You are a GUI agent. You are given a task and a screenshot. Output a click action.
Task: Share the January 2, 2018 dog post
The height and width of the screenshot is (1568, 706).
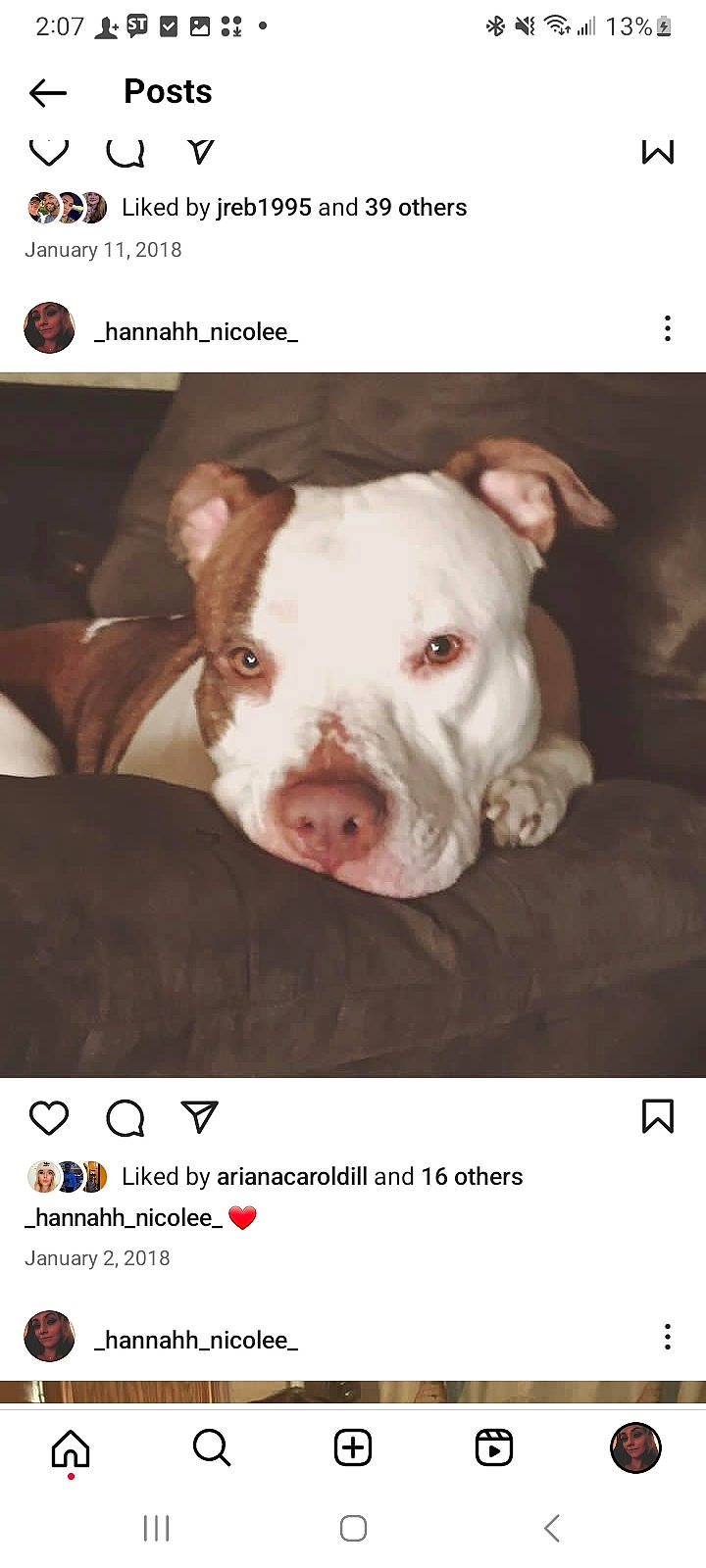[199, 1117]
